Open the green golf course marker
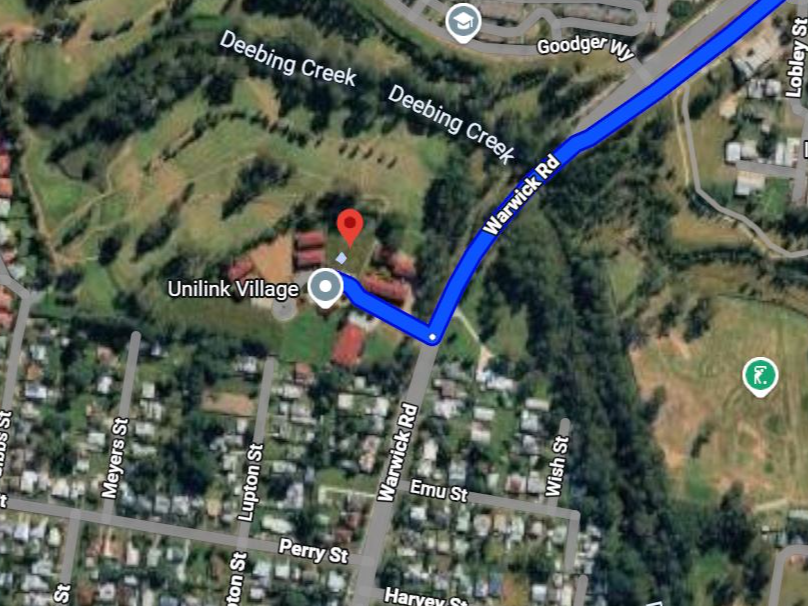The width and height of the screenshot is (808, 606). click(761, 377)
